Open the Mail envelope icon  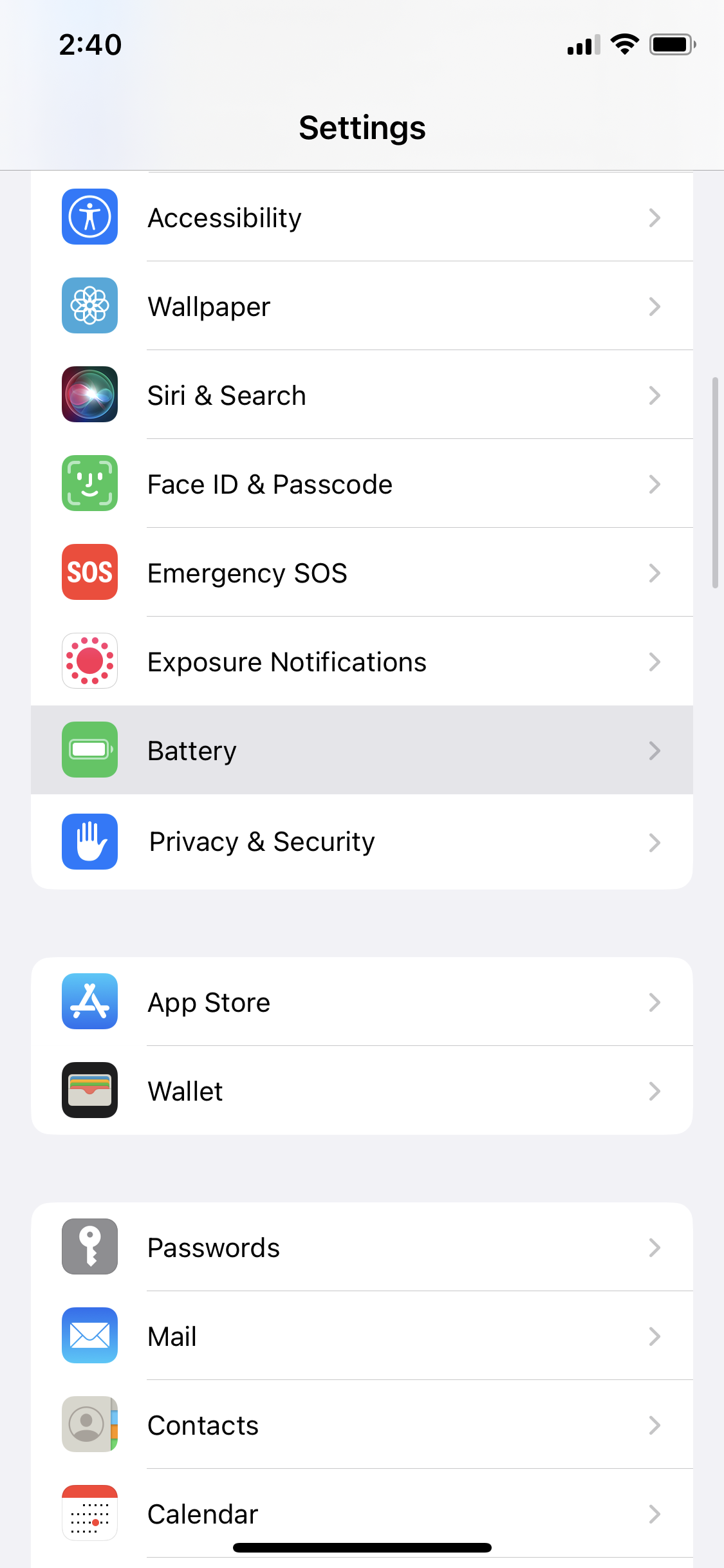[89, 1336]
